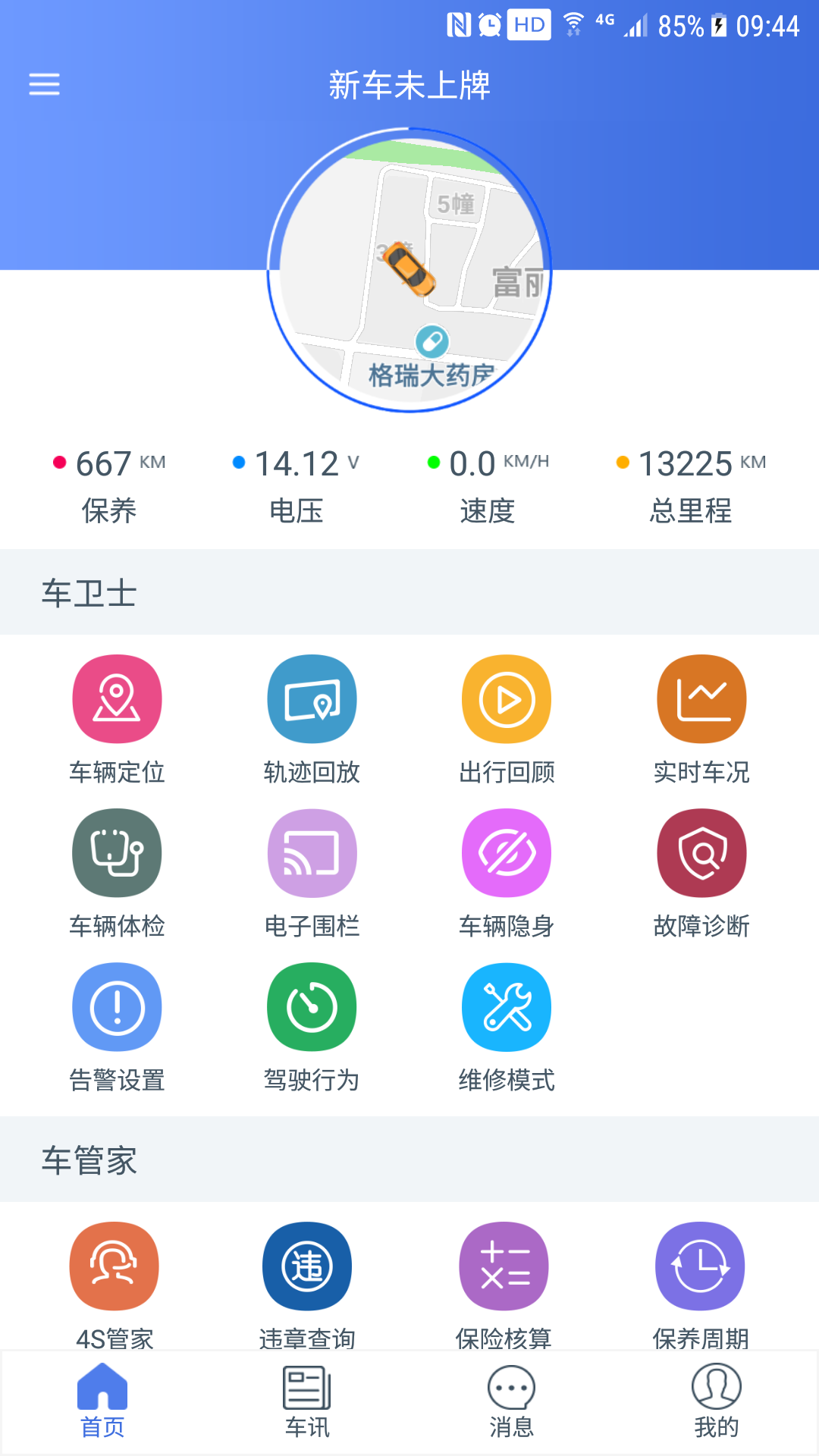Go to the 我的 profile tab
The width and height of the screenshot is (819, 1456).
pyautogui.click(x=716, y=1401)
